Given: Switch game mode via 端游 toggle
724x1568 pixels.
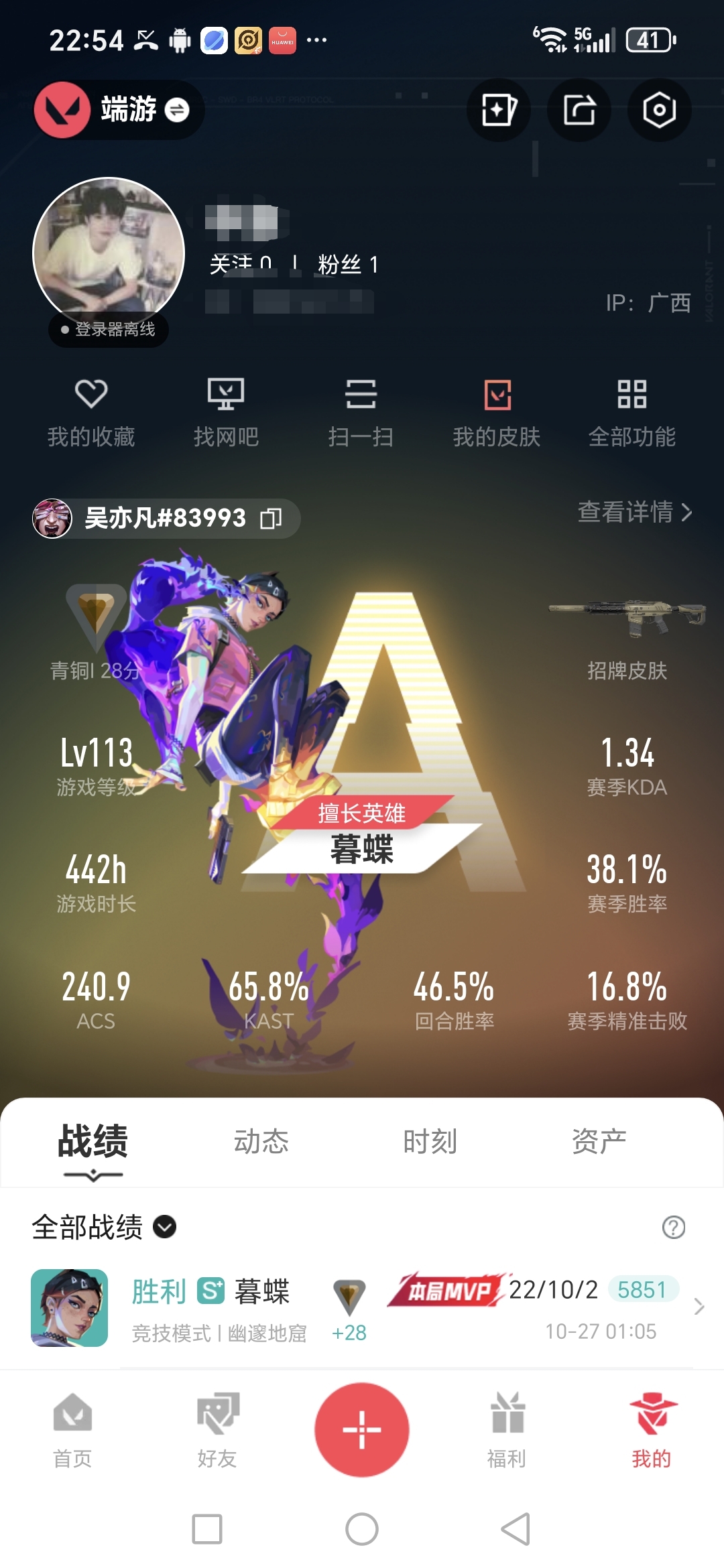Looking at the screenshot, I should click(176, 110).
